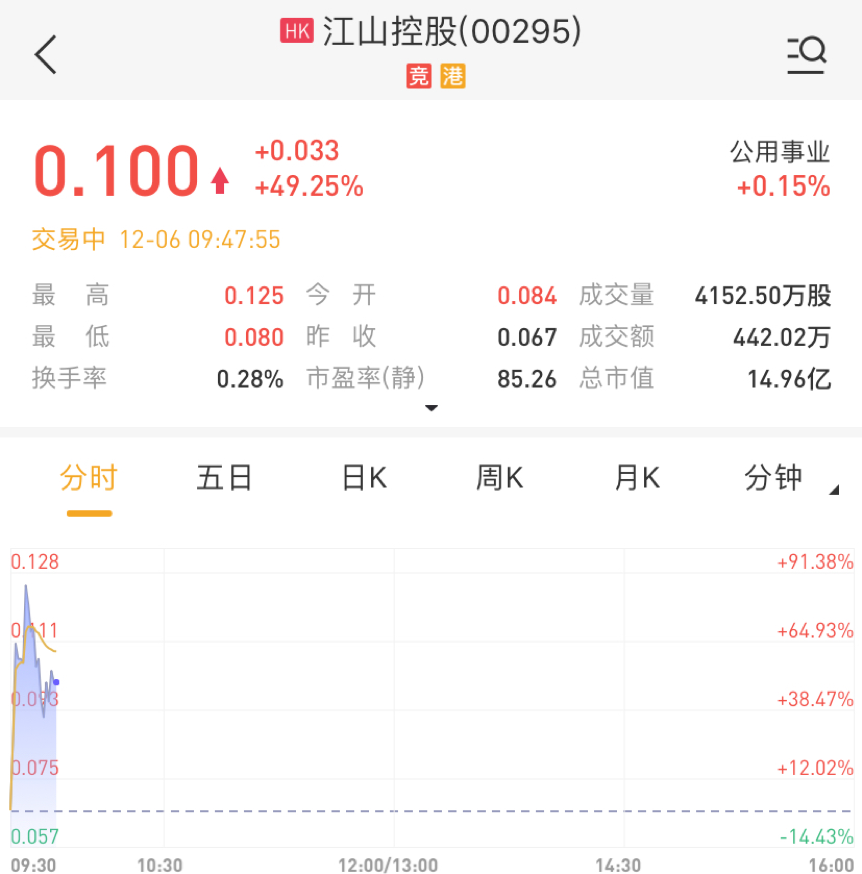Select the 日K chart tab
862x874 pixels.
point(364,478)
